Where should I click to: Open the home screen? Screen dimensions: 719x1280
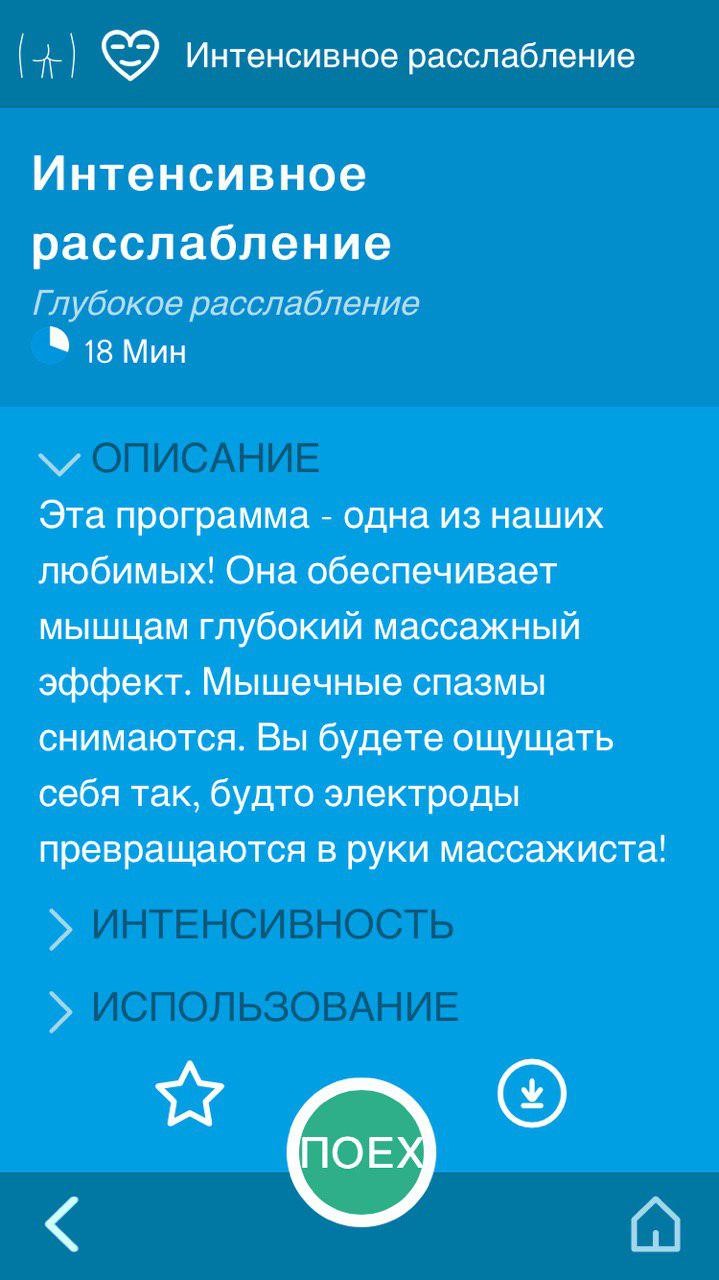656,1223
